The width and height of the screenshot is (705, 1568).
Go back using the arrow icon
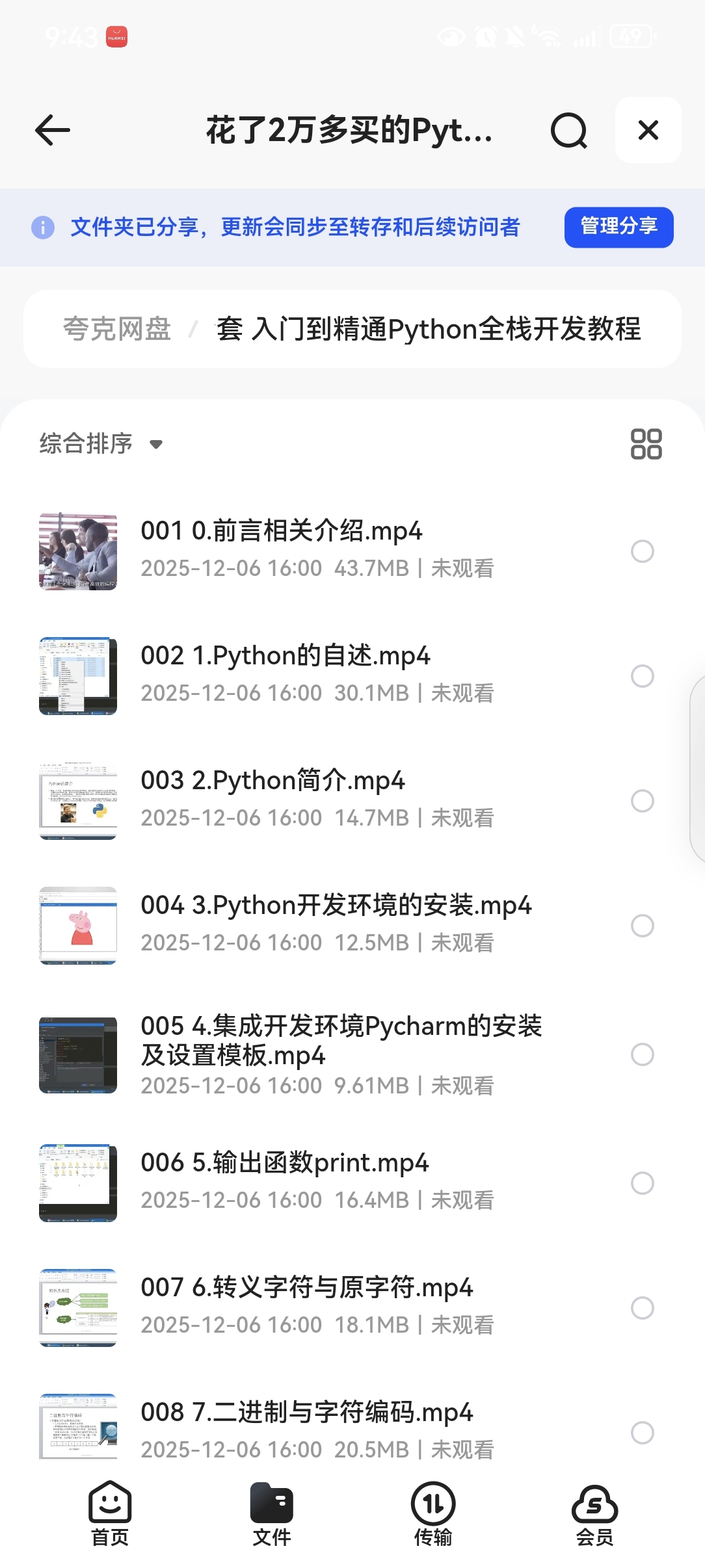[x=53, y=131]
